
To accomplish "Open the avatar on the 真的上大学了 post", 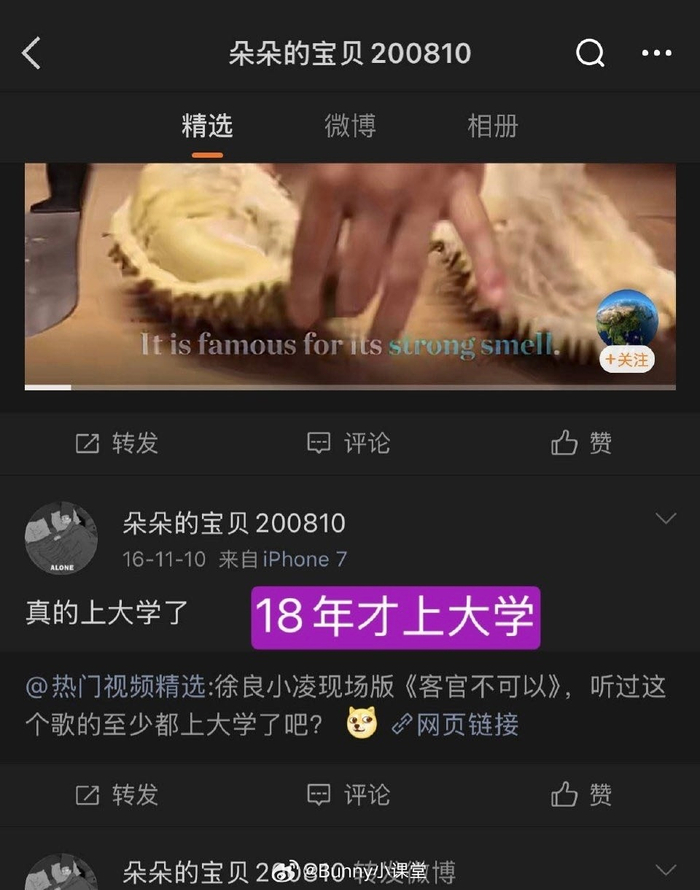I will click(x=61, y=538).
